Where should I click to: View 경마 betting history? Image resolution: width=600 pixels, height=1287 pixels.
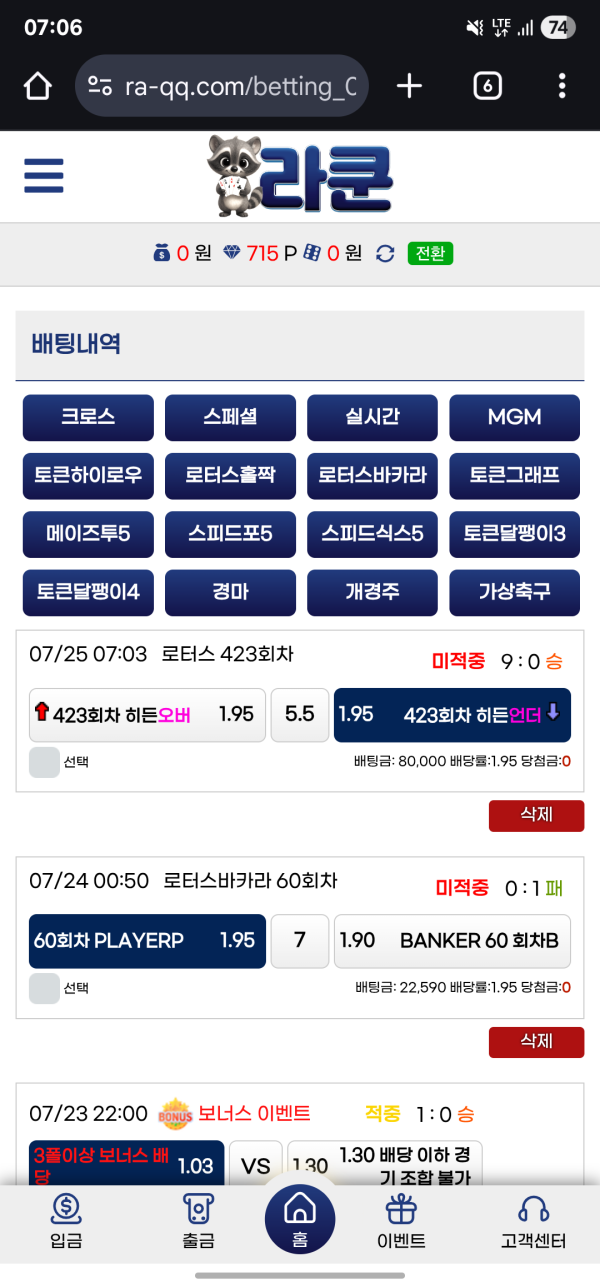[x=230, y=592]
